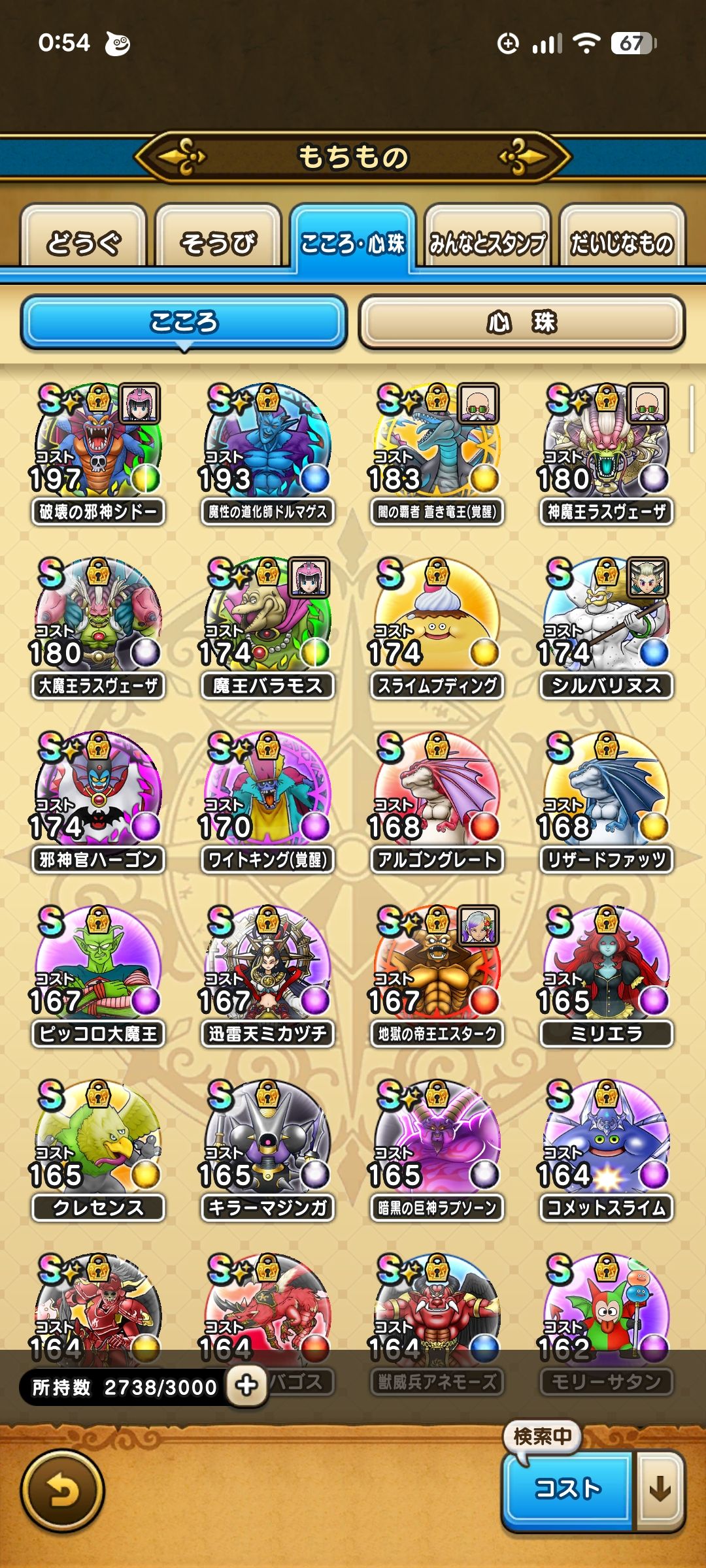Switch to the 心珠 sub-tab
706x1568 pixels.
click(522, 321)
